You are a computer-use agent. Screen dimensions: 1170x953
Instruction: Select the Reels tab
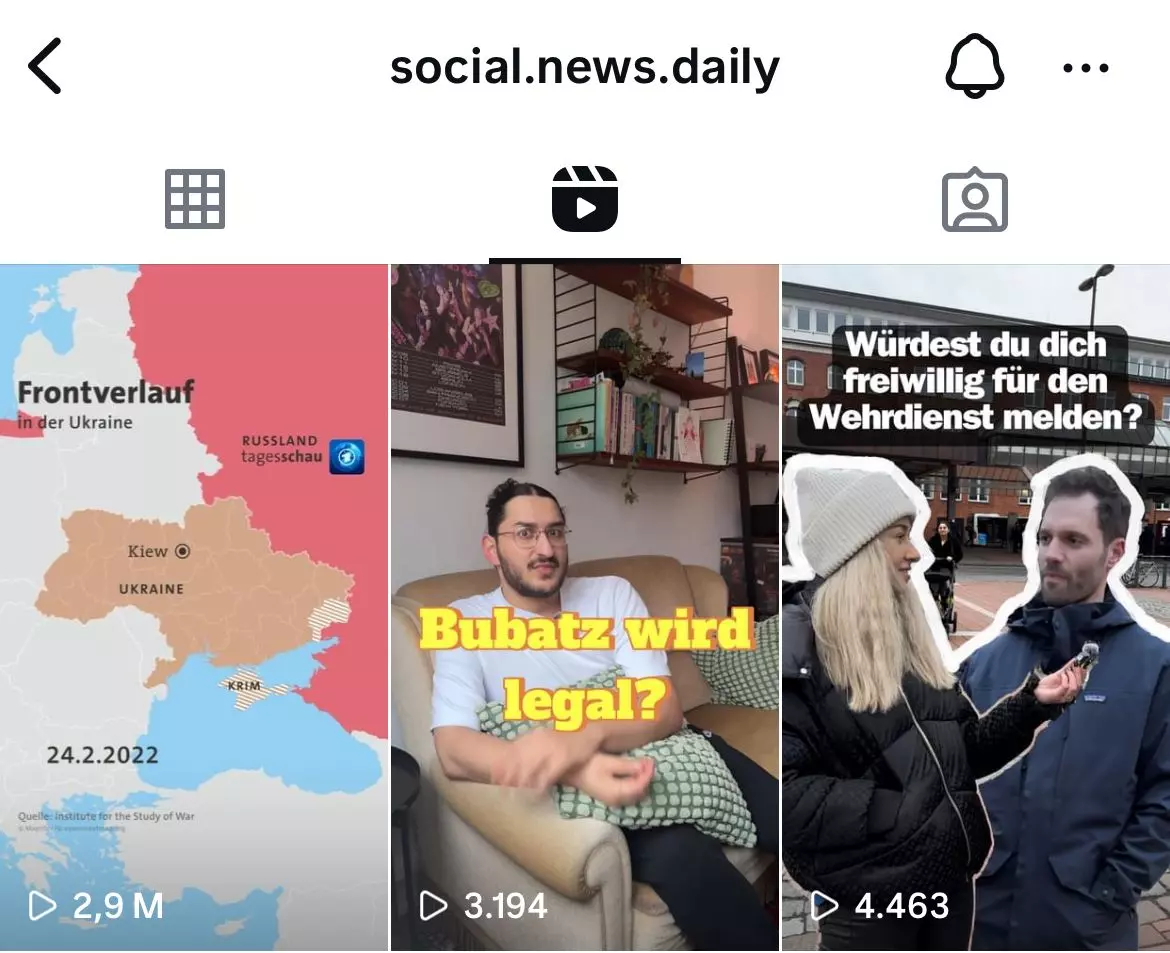click(585, 199)
